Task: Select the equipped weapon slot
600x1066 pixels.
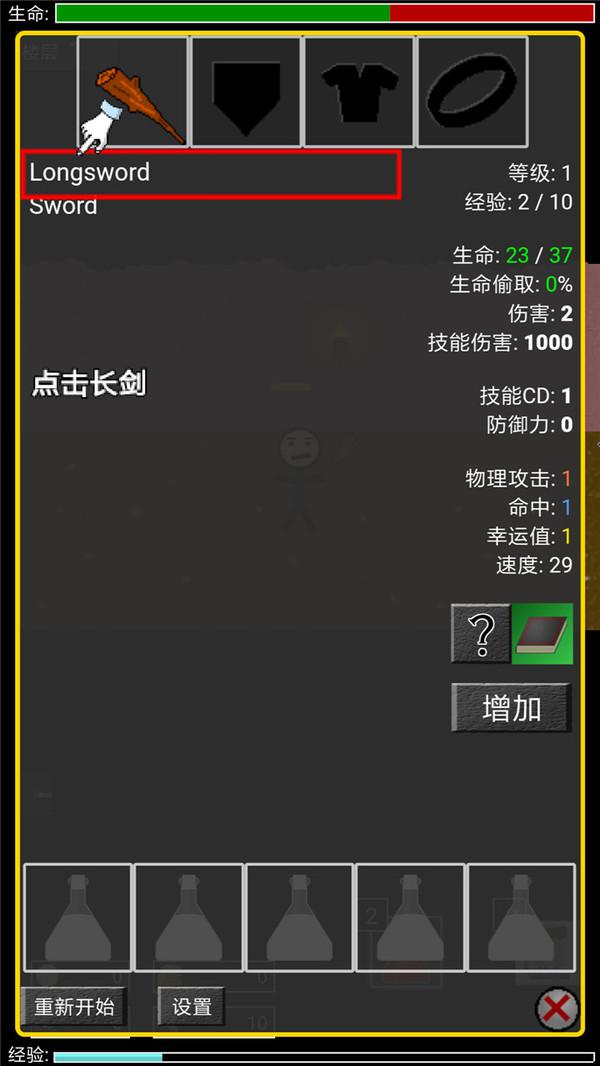Action: tap(133, 92)
